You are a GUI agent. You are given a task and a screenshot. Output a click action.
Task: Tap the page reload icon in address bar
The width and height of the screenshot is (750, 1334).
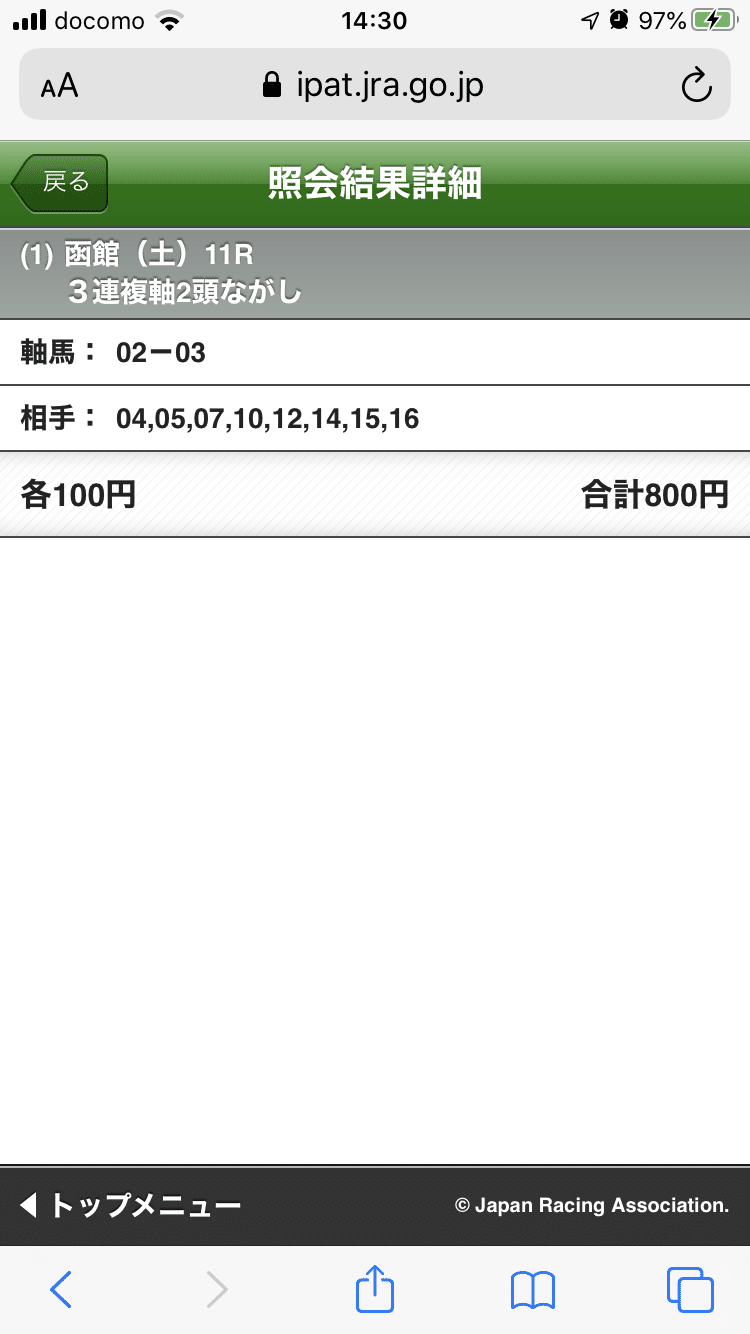695,85
